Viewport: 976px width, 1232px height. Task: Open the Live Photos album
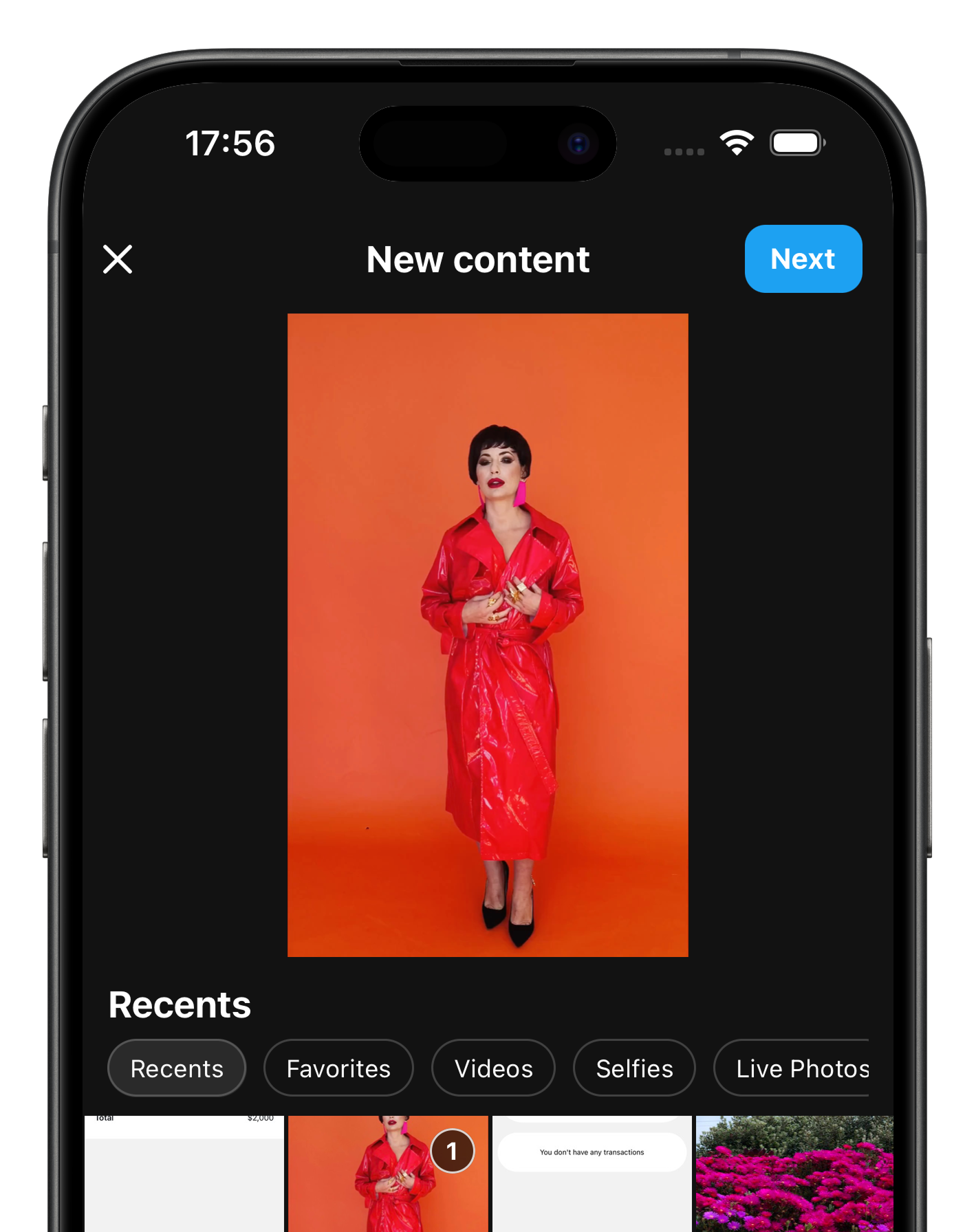pos(798,1068)
